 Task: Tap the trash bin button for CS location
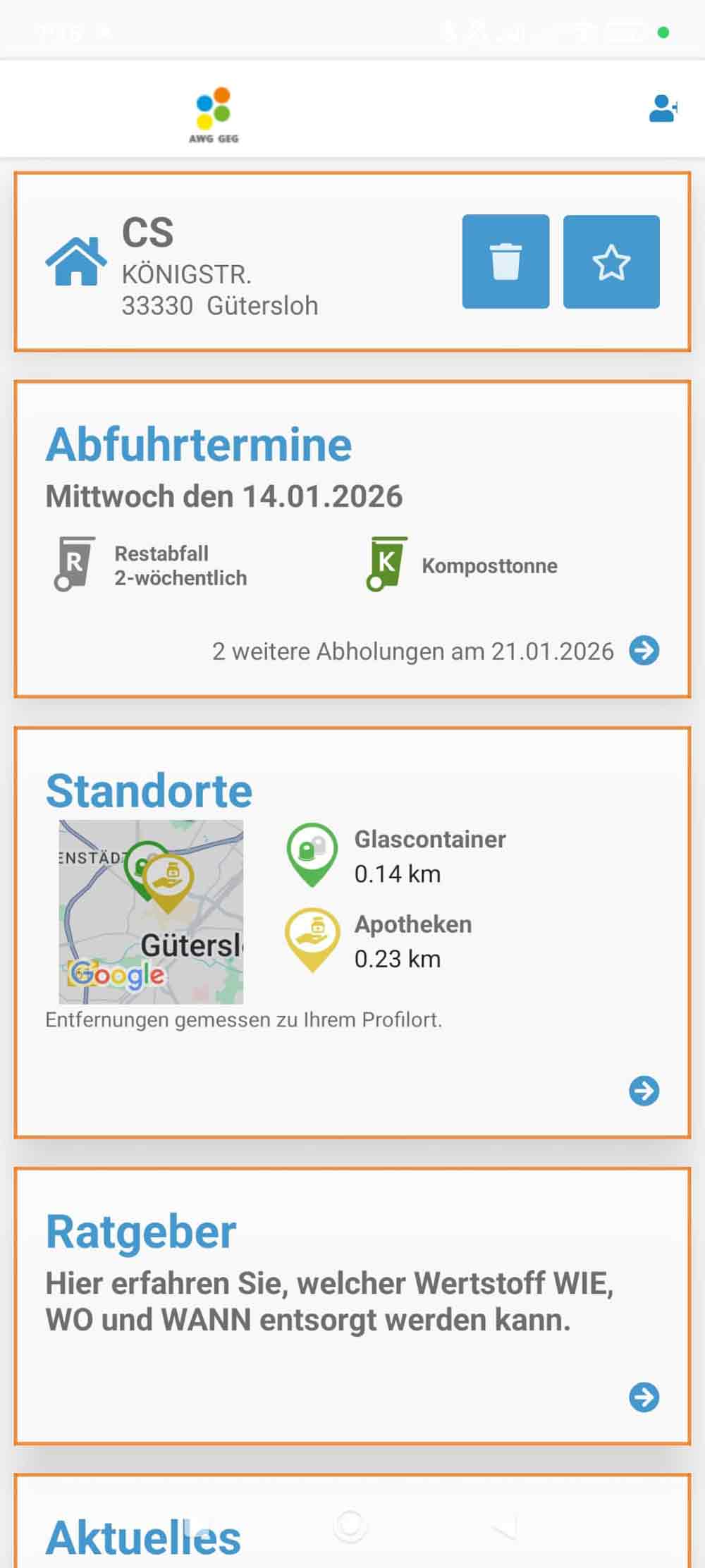coord(505,262)
